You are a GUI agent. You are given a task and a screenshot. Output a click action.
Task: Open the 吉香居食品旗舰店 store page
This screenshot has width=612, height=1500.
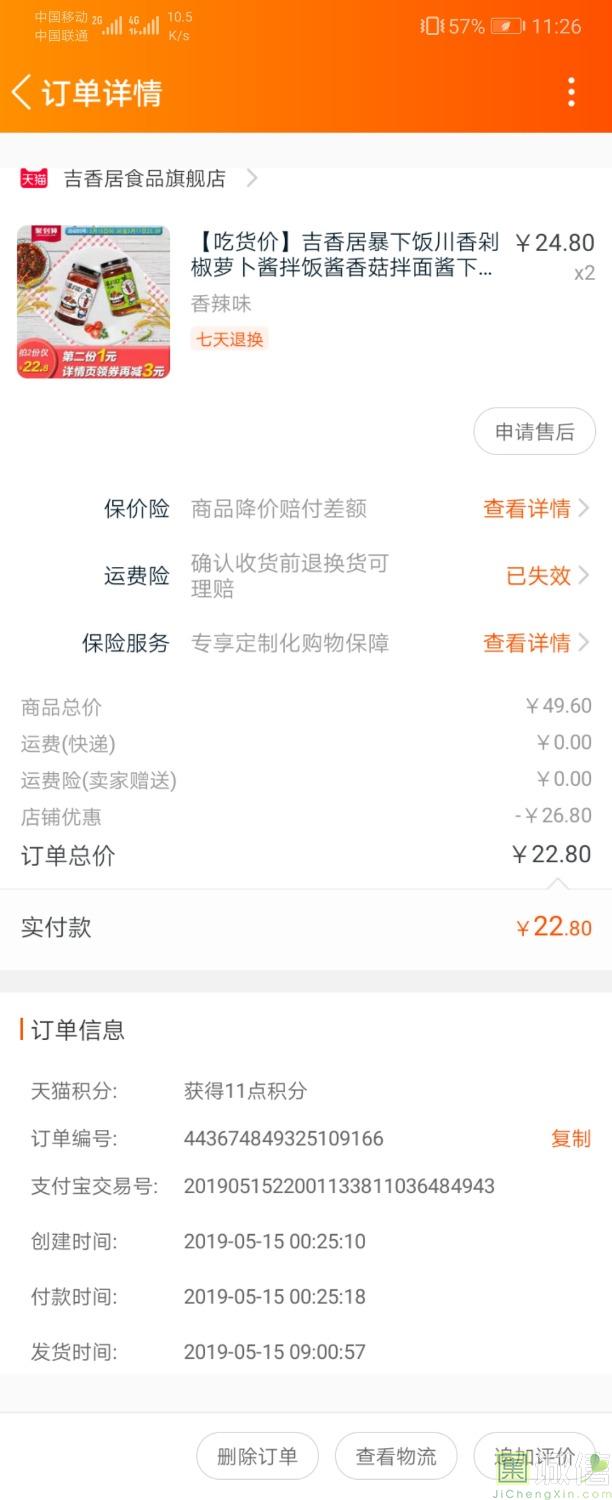tap(145, 179)
